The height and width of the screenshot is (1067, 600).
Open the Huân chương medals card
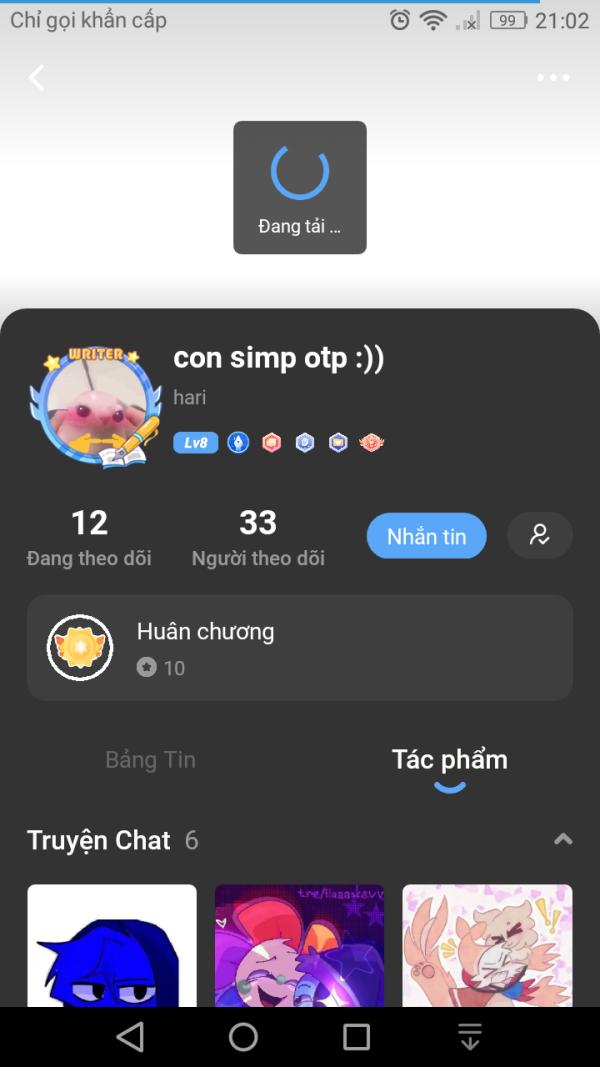point(300,647)
